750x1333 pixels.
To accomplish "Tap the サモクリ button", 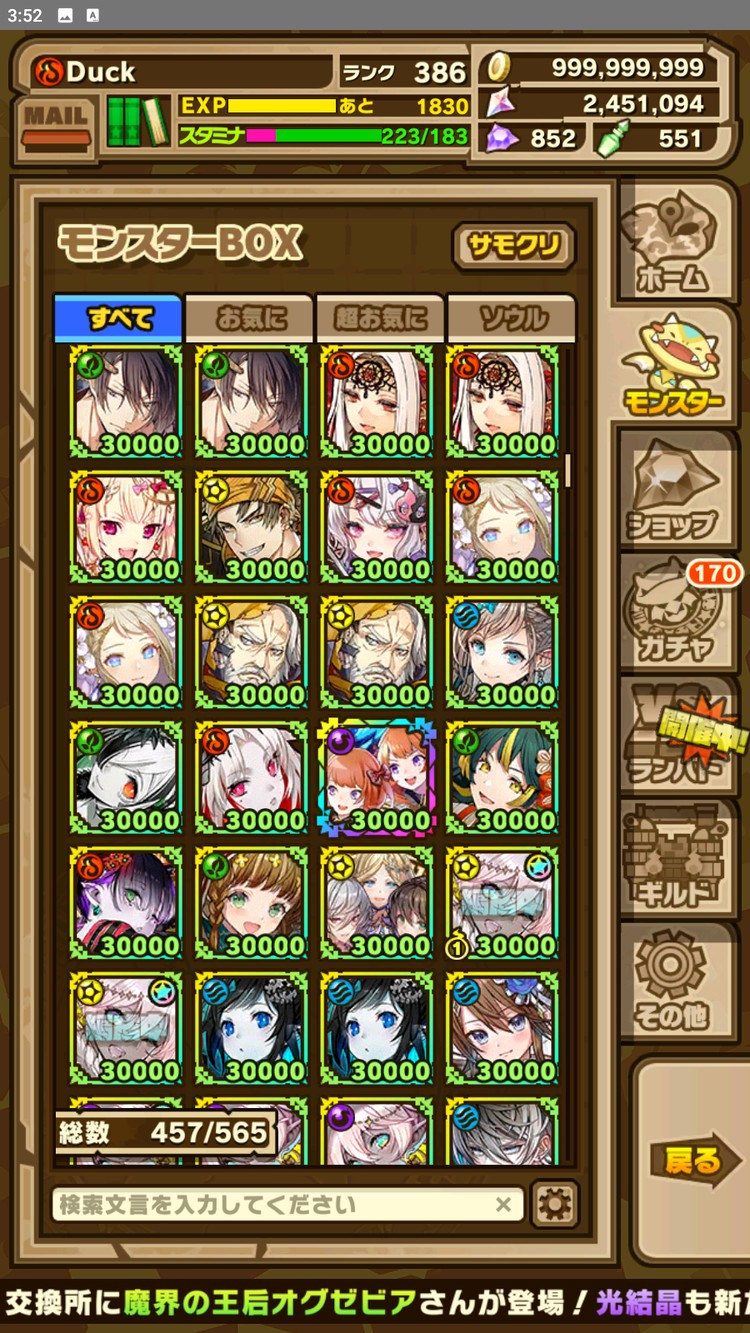I will coord(513,246).
